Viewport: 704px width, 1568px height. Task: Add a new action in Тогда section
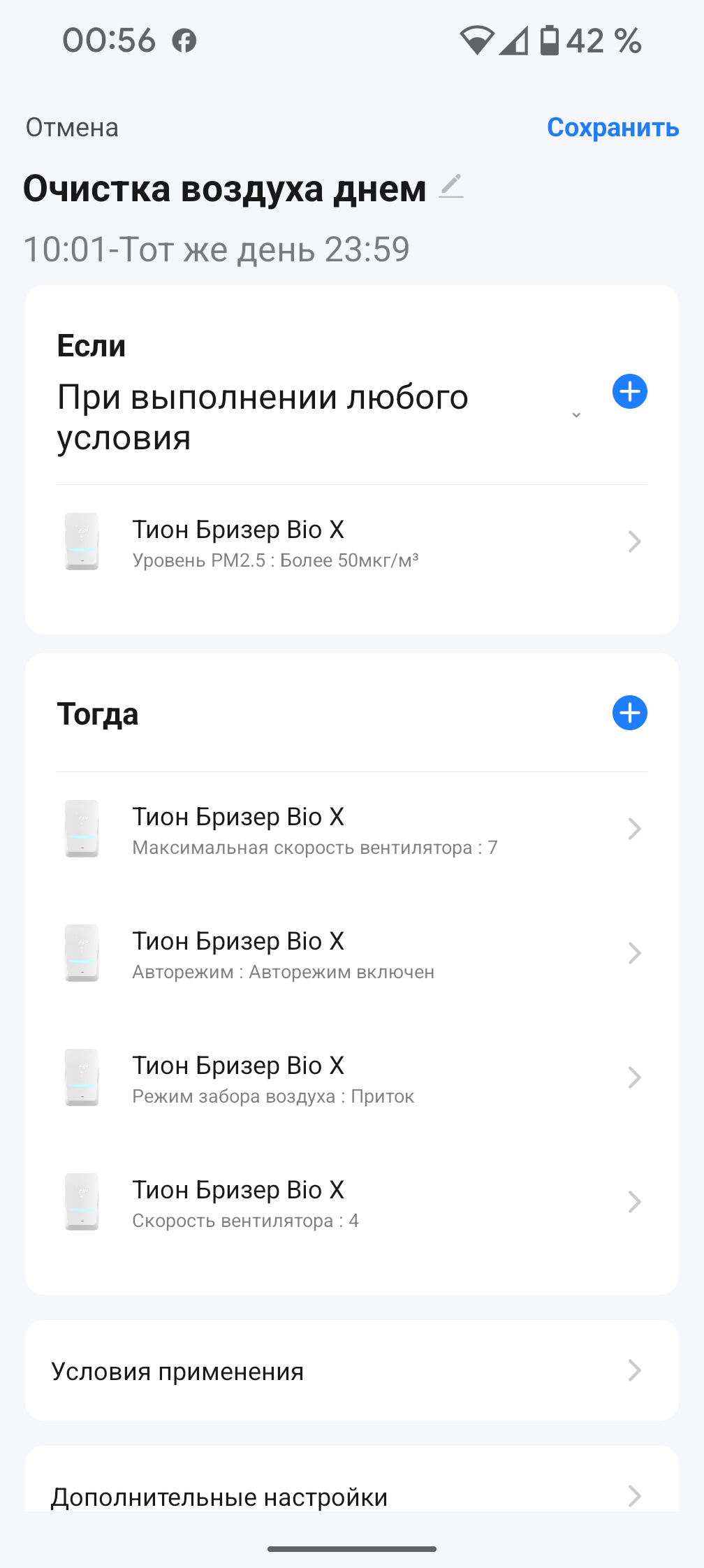[x=629, y=713]
